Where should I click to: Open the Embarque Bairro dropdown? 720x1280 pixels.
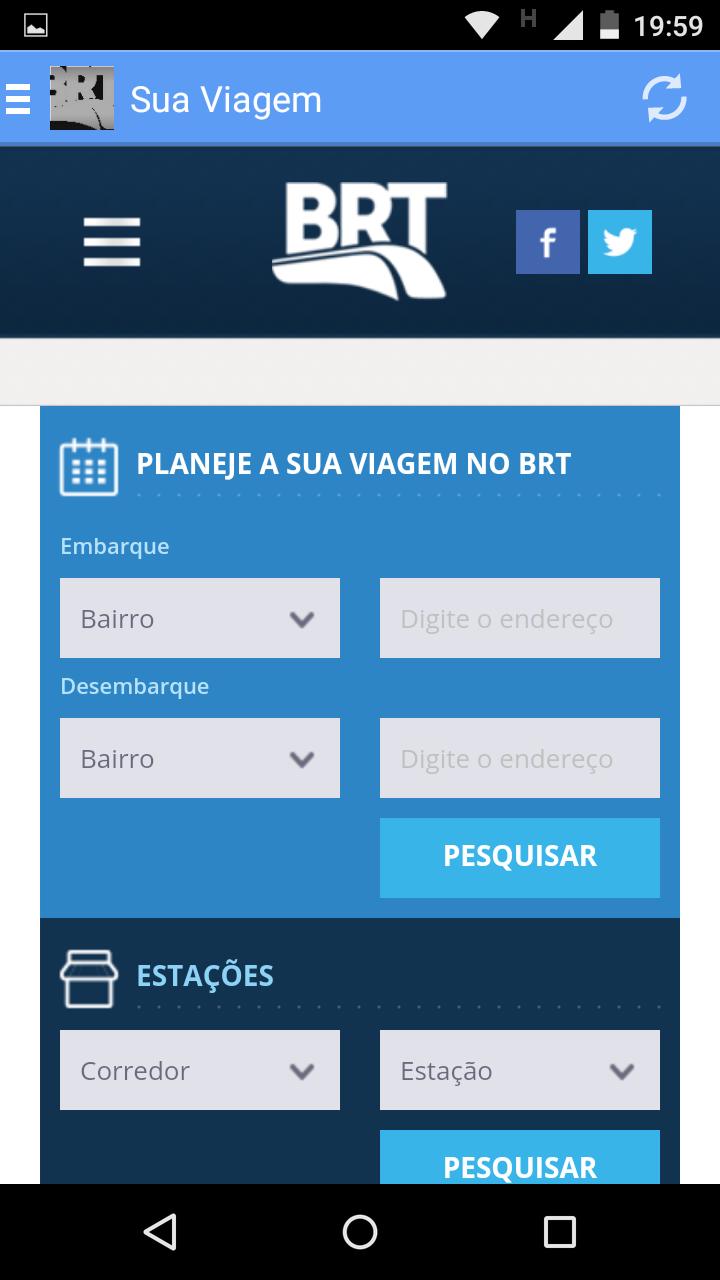[x=199, y=618]
